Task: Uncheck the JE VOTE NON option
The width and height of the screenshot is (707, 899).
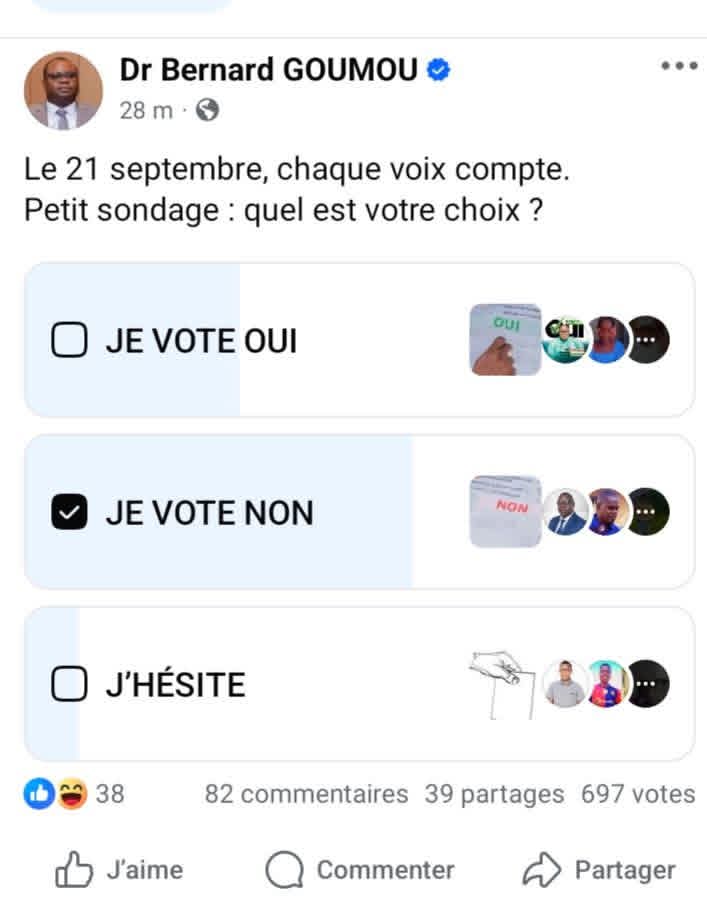Action: (x=69, y=513)
